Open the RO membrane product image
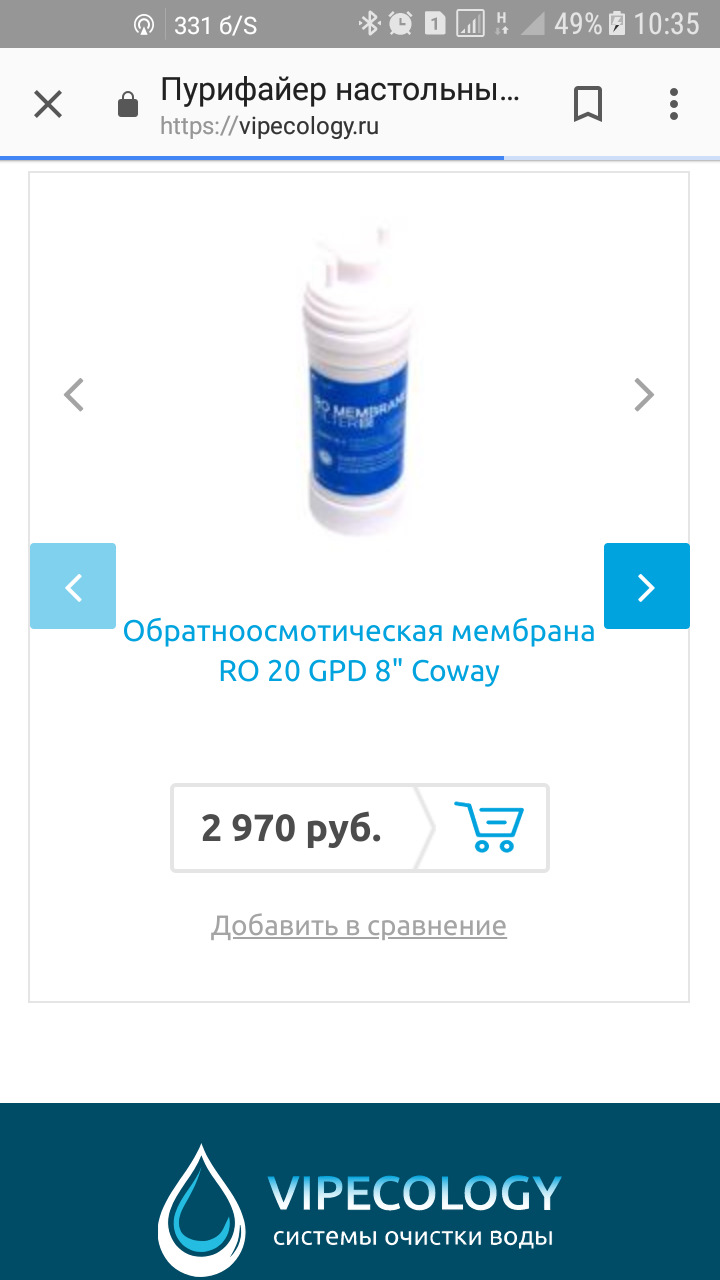Viewport: 720px width, 1280px height. (358, 390)
